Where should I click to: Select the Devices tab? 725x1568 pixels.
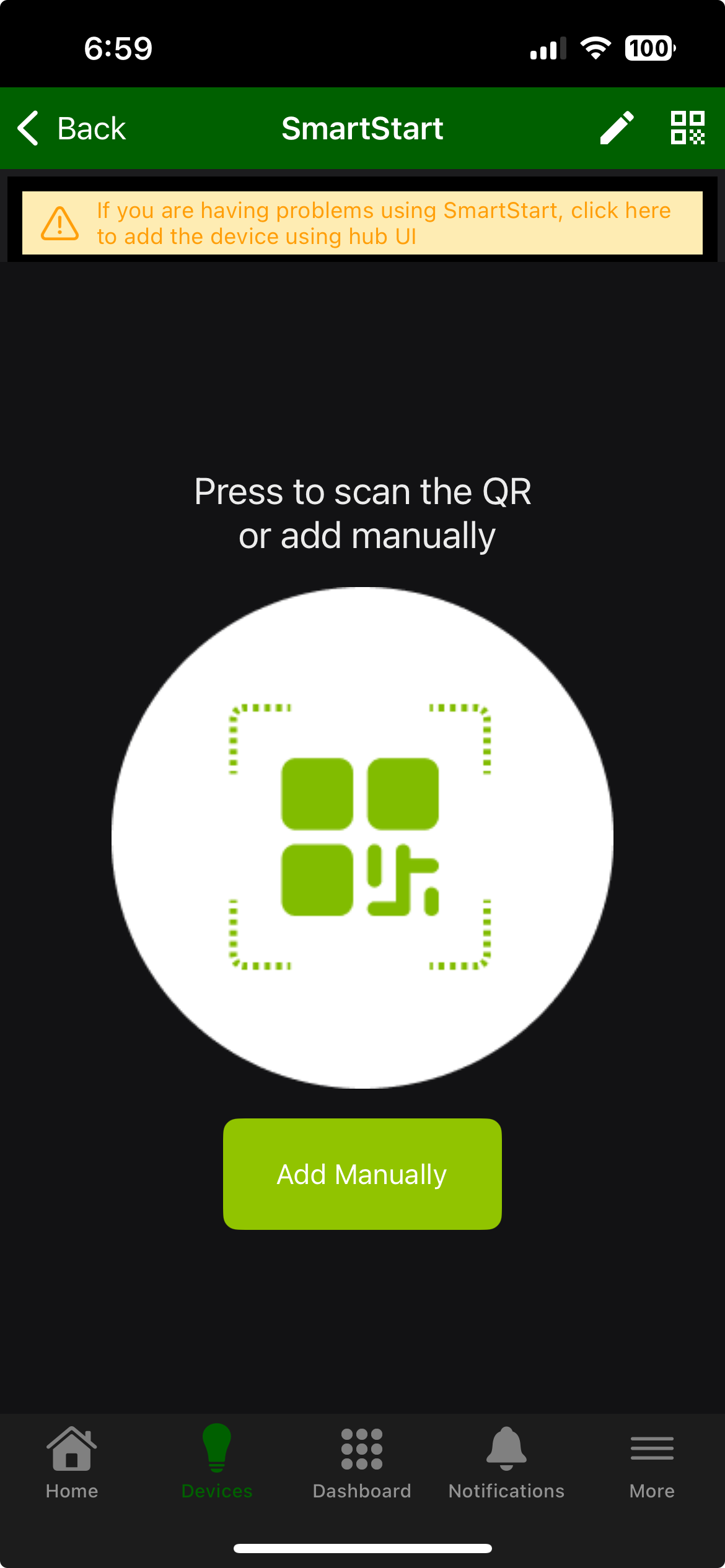[x=217, y=1463]
